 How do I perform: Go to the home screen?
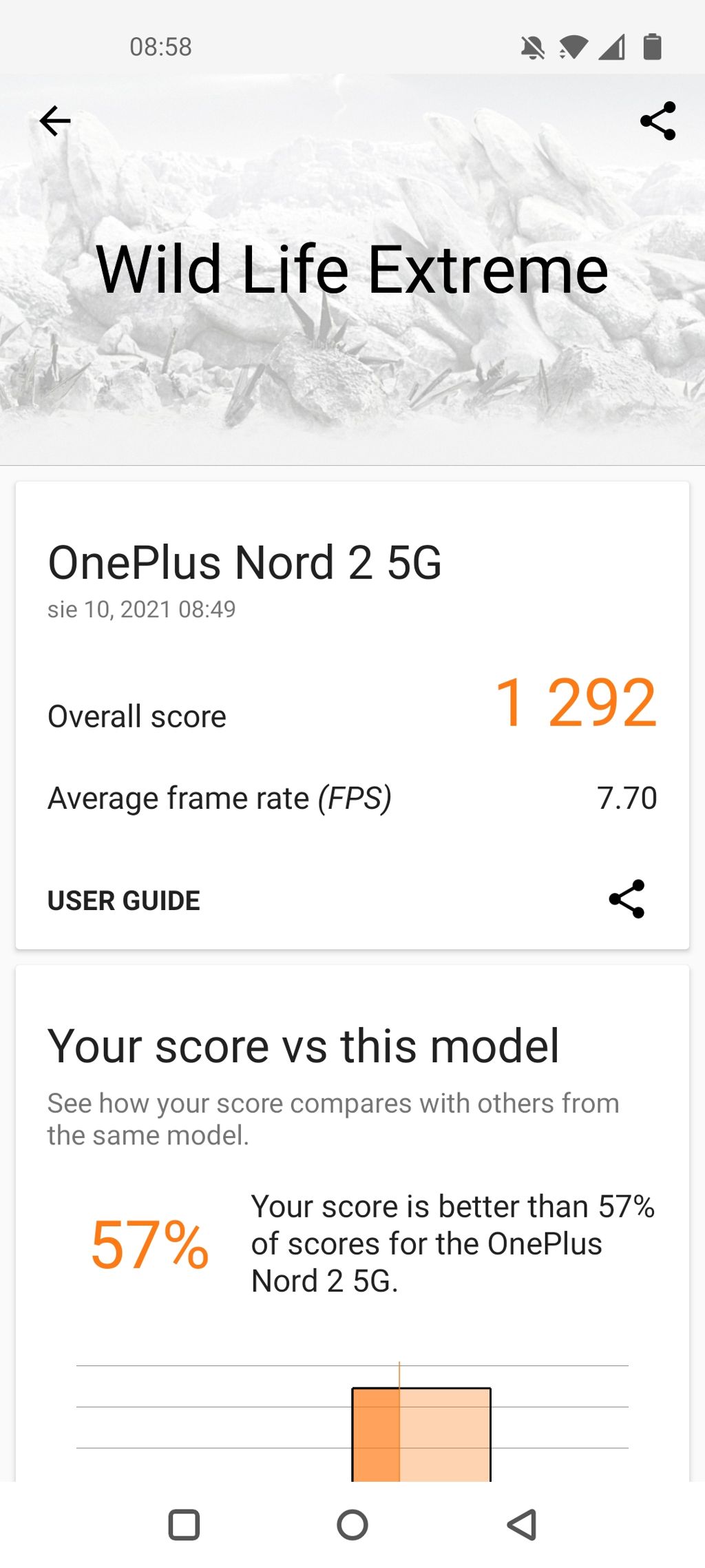(352, 1525)
